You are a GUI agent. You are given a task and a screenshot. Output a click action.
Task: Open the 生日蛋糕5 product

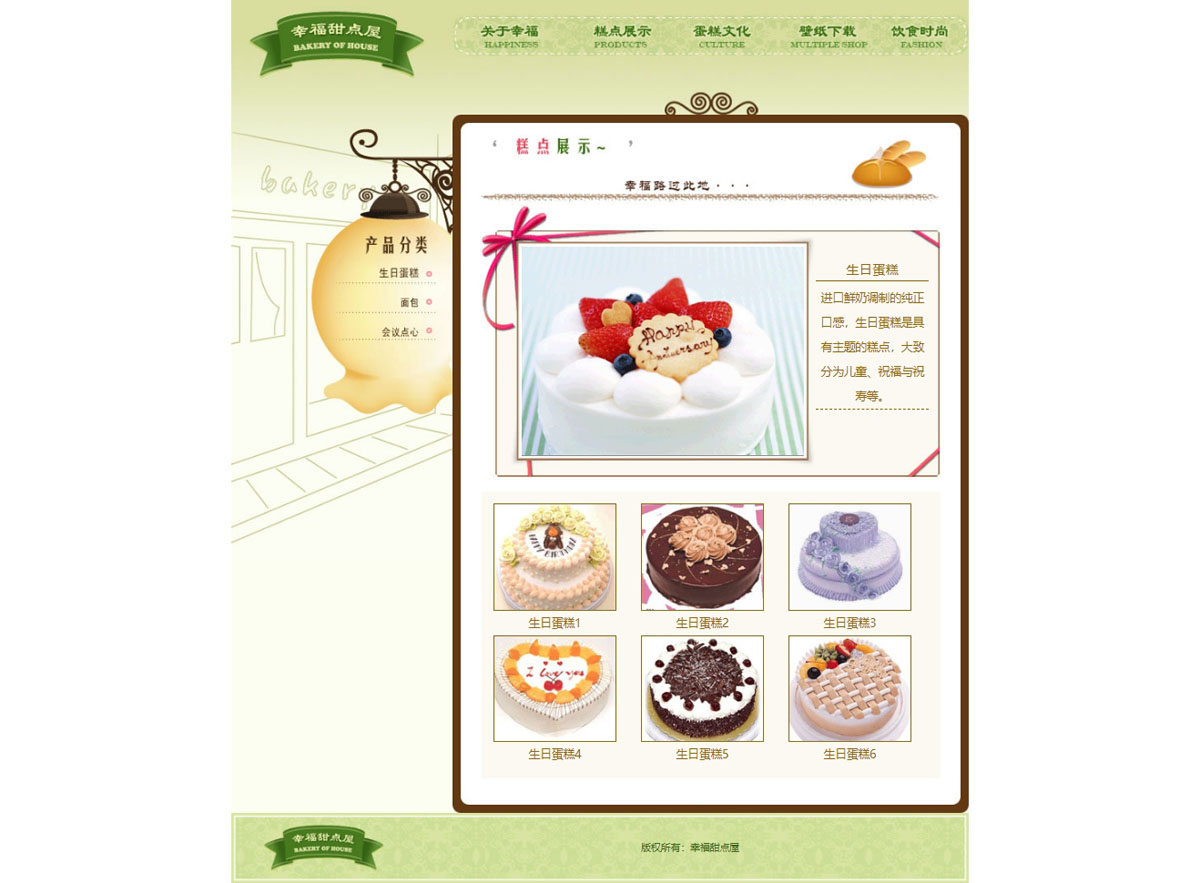click(x=702, y=689)
